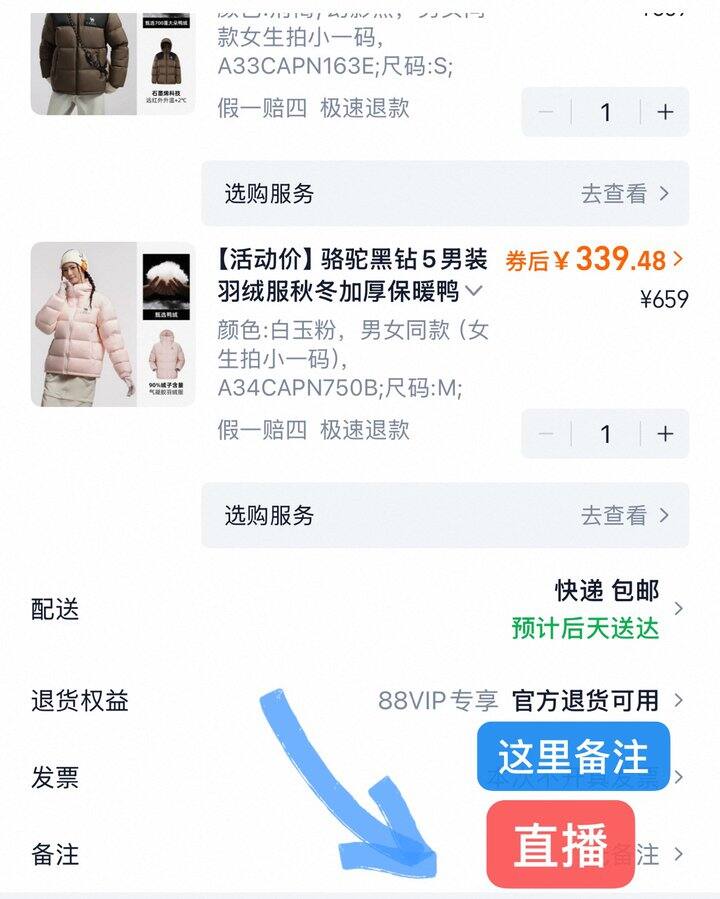View the 券后 ¥339.48 price details
This screenshot has width=720, height=899.
595,260
